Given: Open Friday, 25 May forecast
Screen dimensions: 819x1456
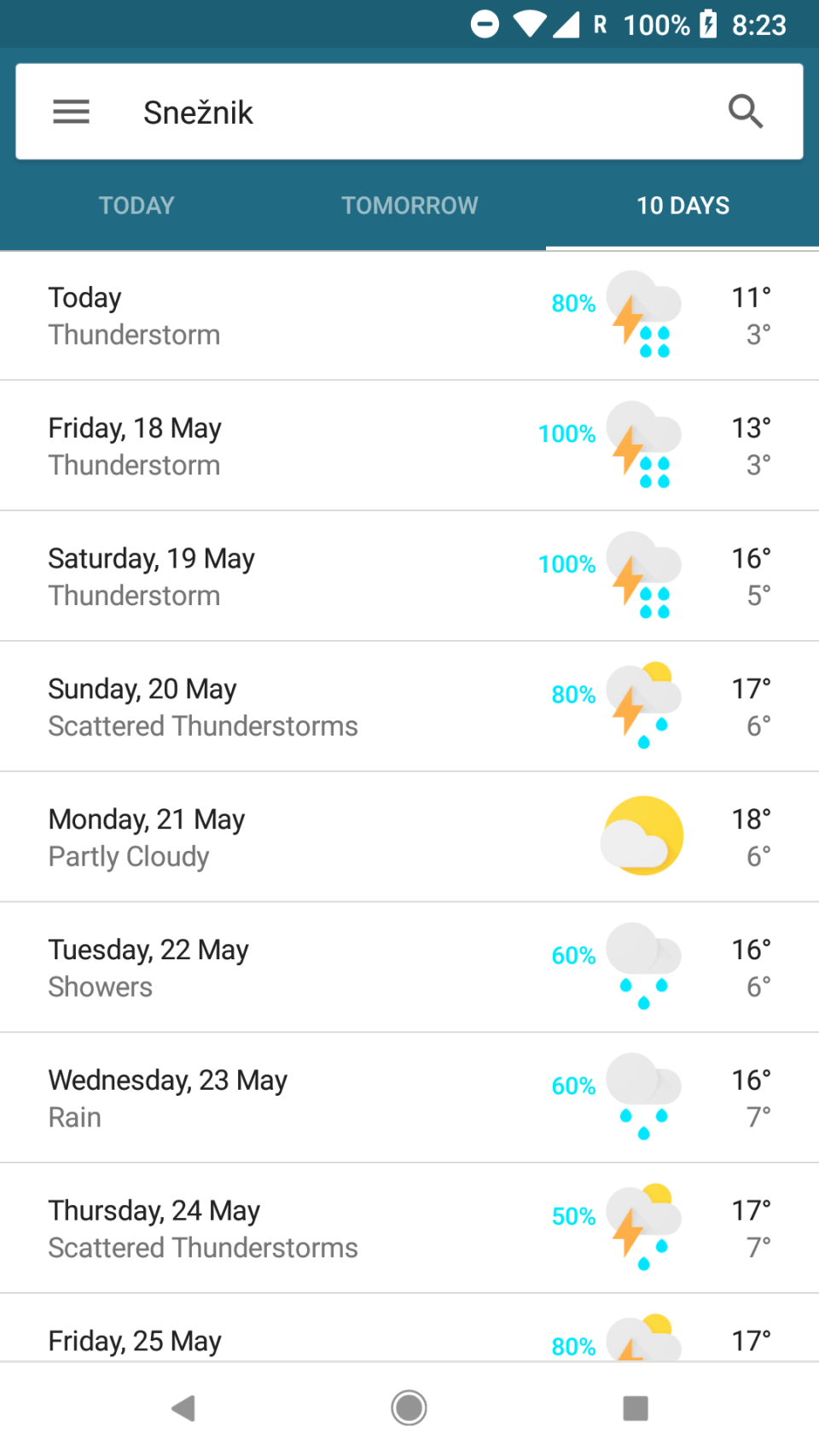Looking at the screenshot, I should pyautogui.click(x=409, y=1337).
